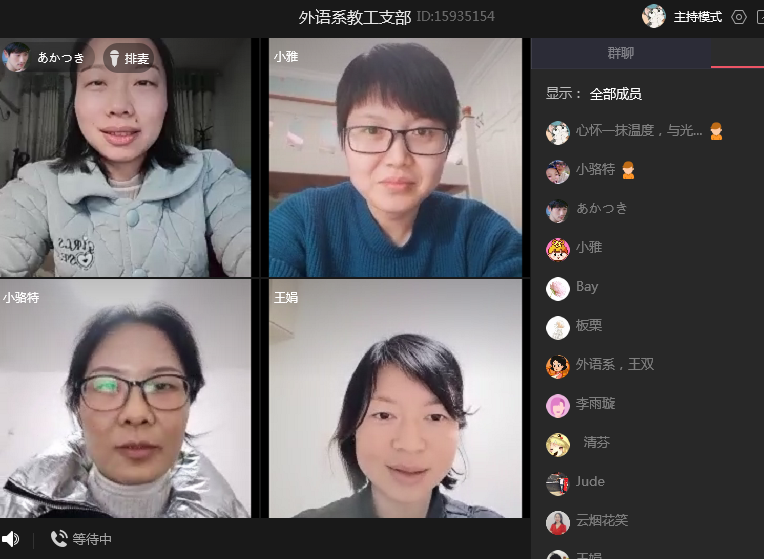Select Bay in the member list
The height and width of the screenshot is (559, 764).
(x=587, y=287)
